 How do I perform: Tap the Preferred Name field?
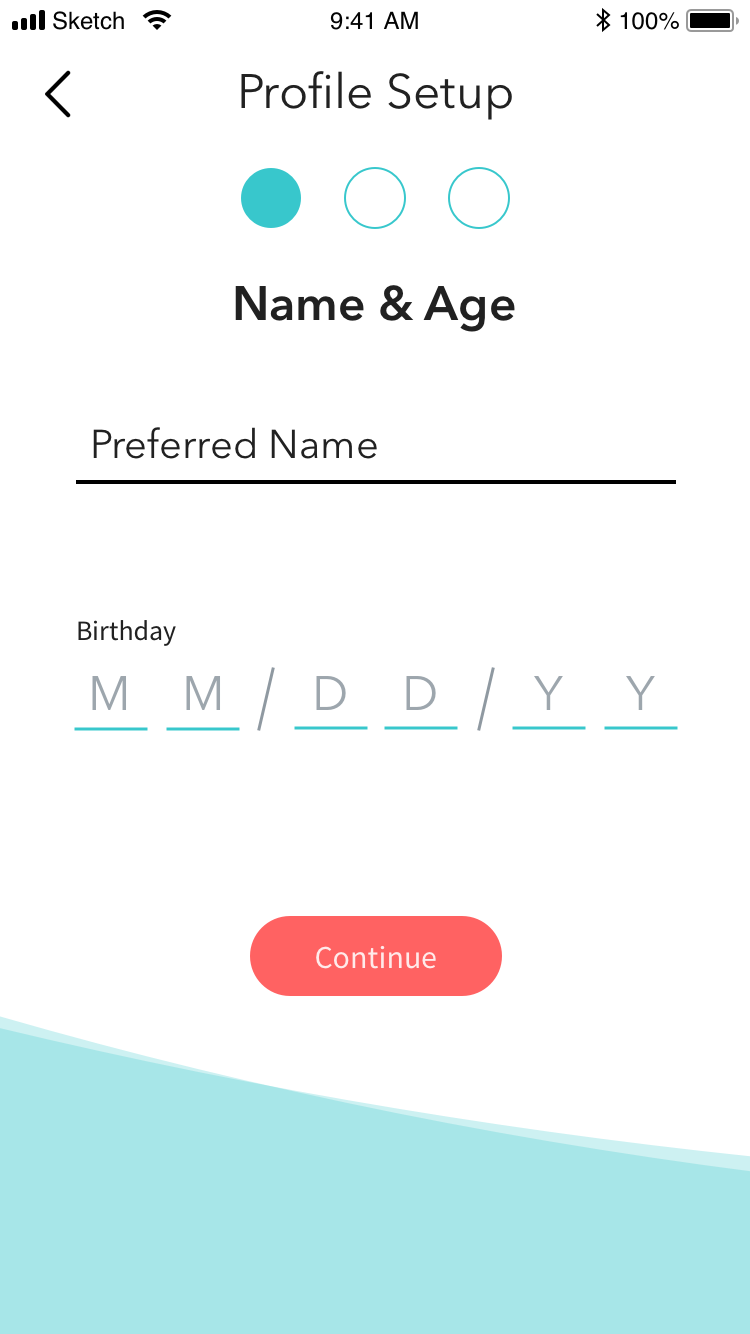click(376, 446)
